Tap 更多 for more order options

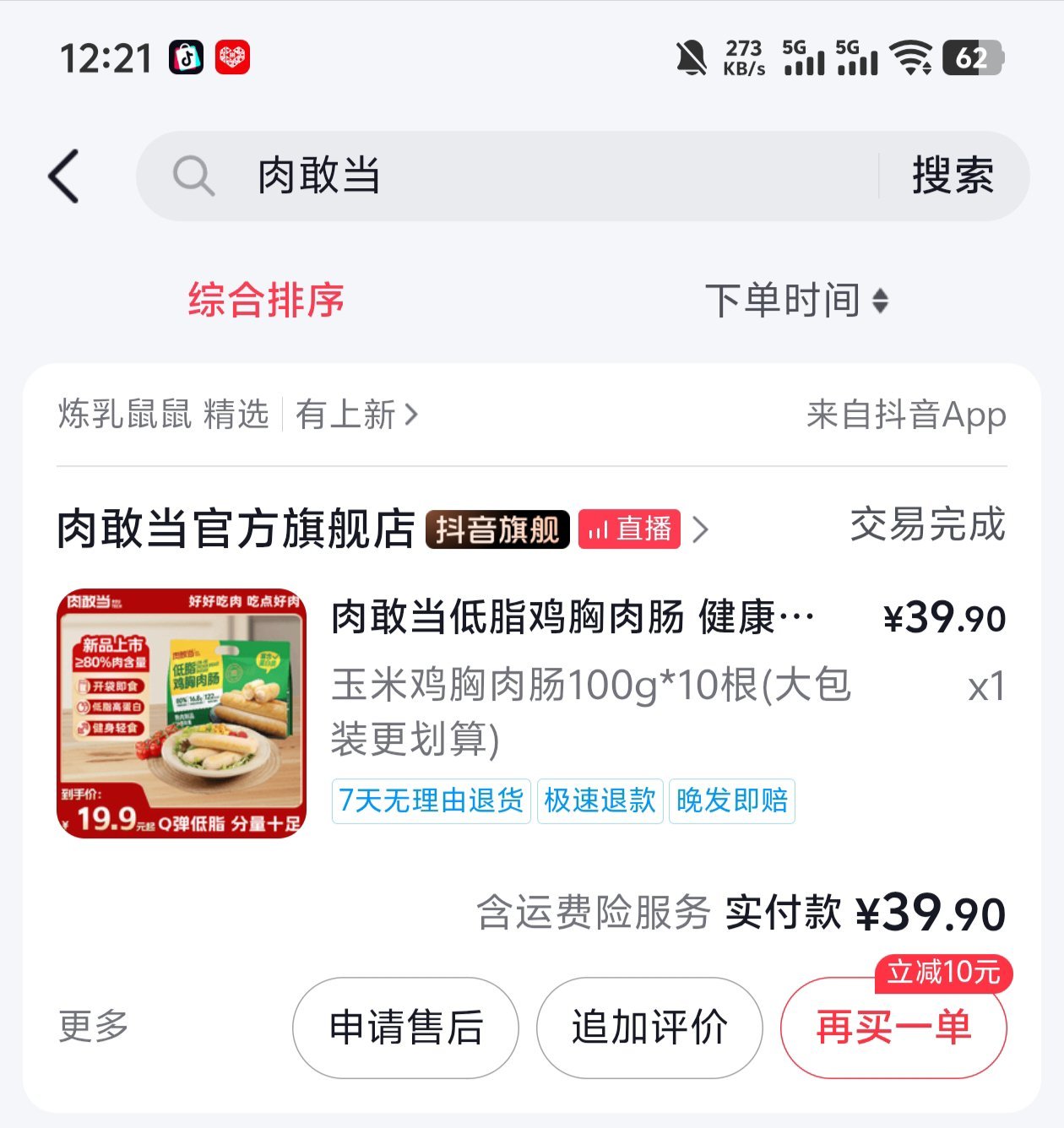[x=93, y=1027]
